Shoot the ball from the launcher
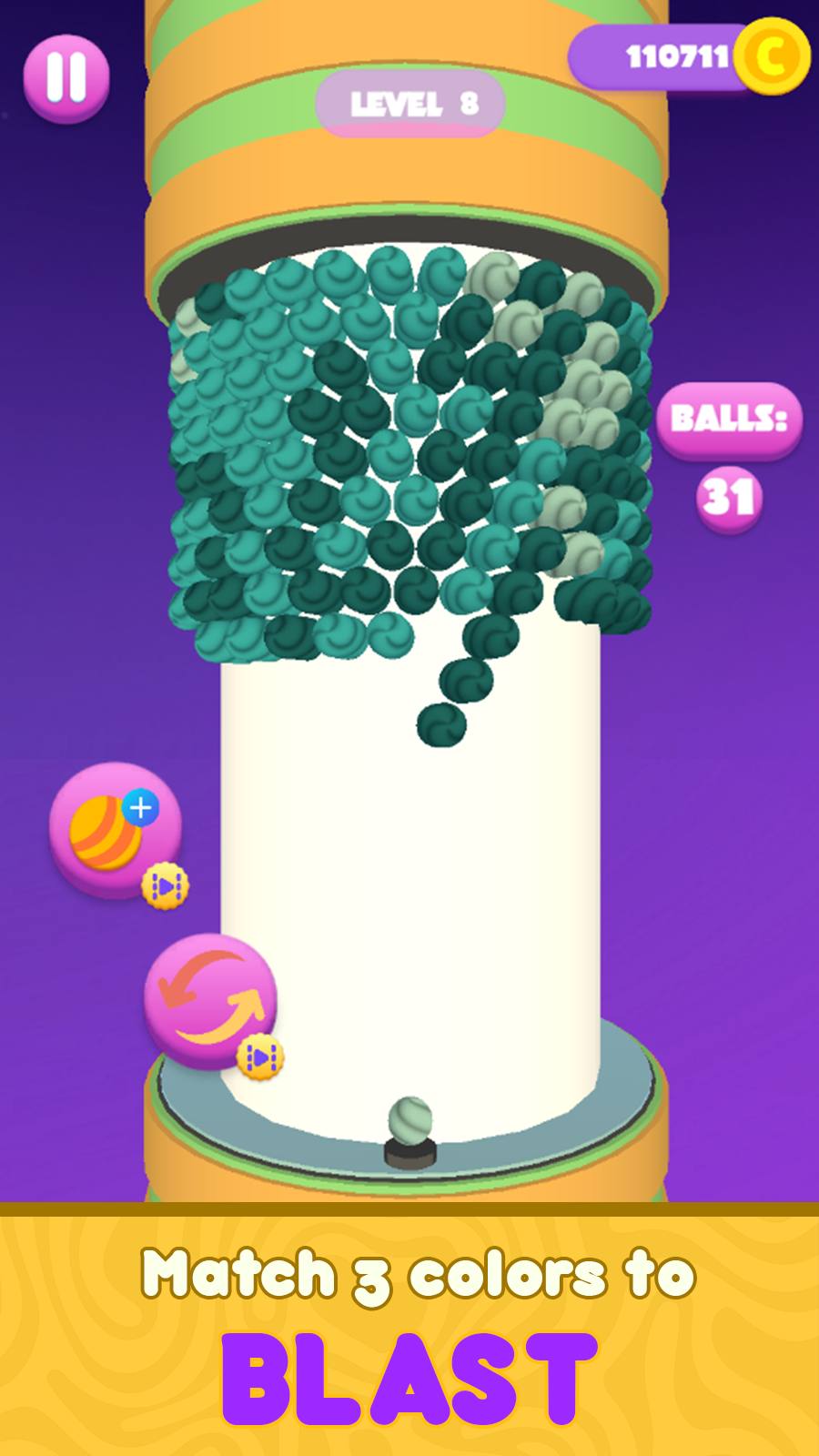Viewport: 819px width, 1456px height. click(410, 1122)
